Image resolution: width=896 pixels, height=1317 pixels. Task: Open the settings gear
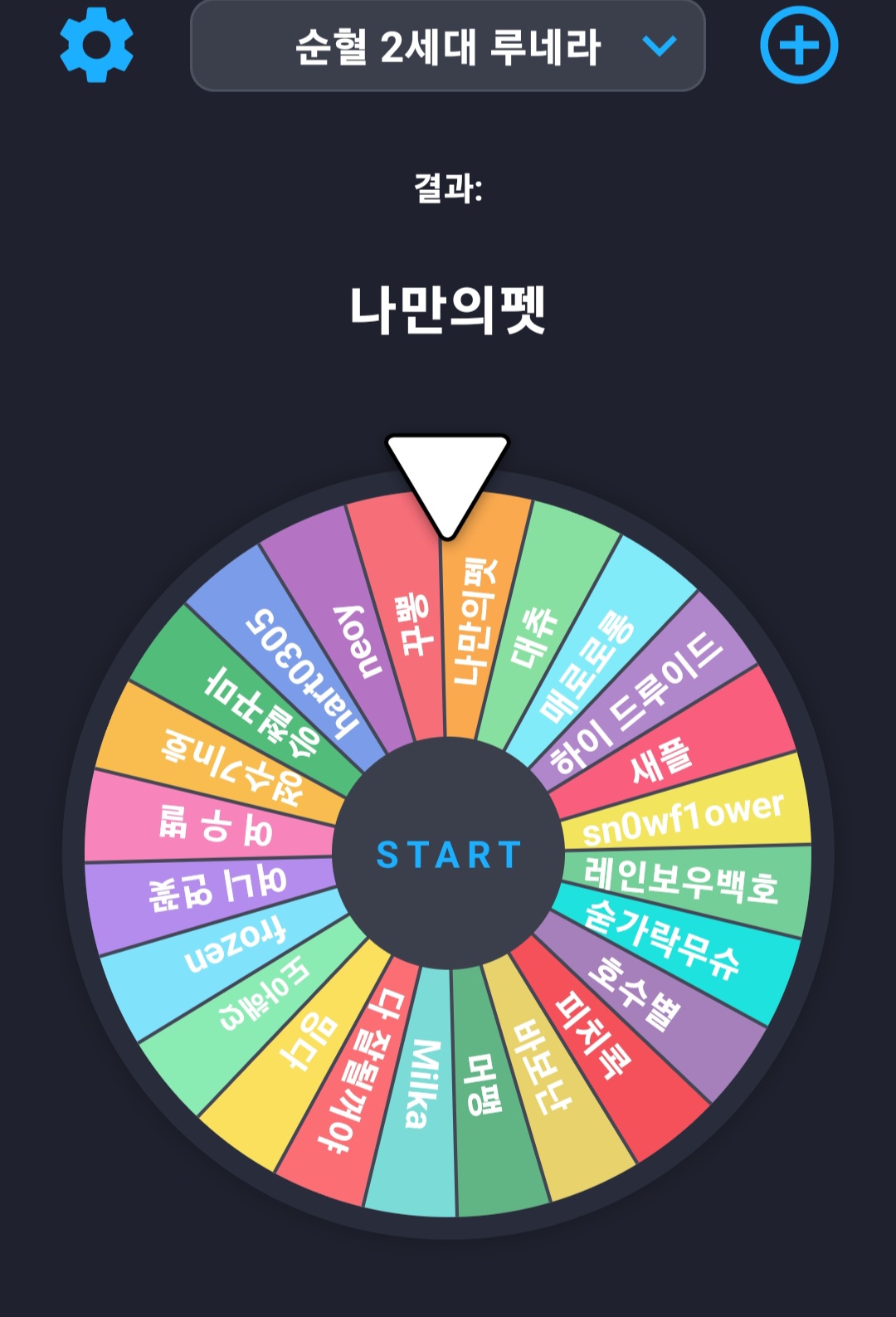96,45
